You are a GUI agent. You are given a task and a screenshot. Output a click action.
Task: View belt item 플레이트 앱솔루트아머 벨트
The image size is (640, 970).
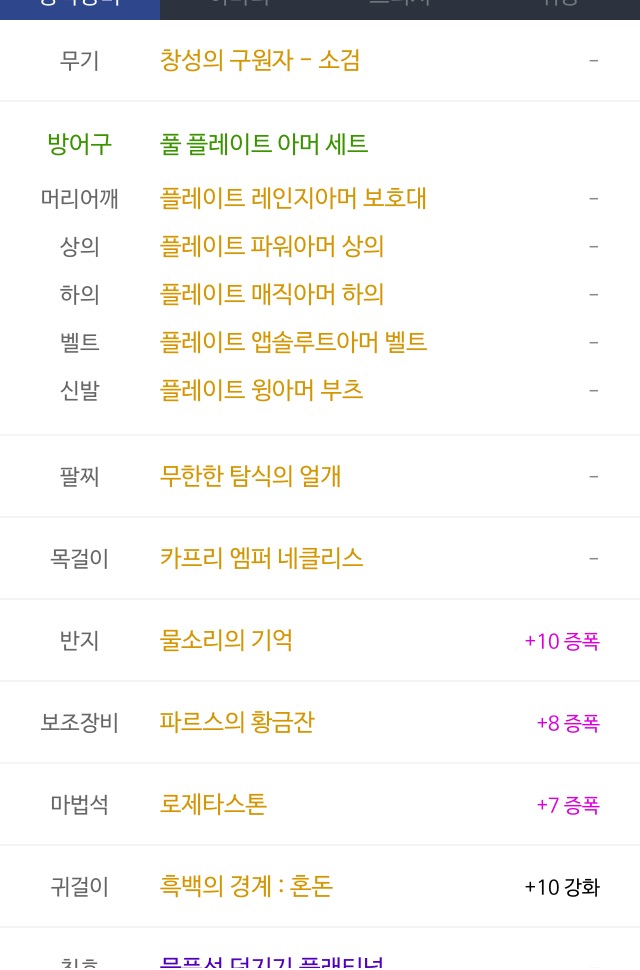(293, 342)
